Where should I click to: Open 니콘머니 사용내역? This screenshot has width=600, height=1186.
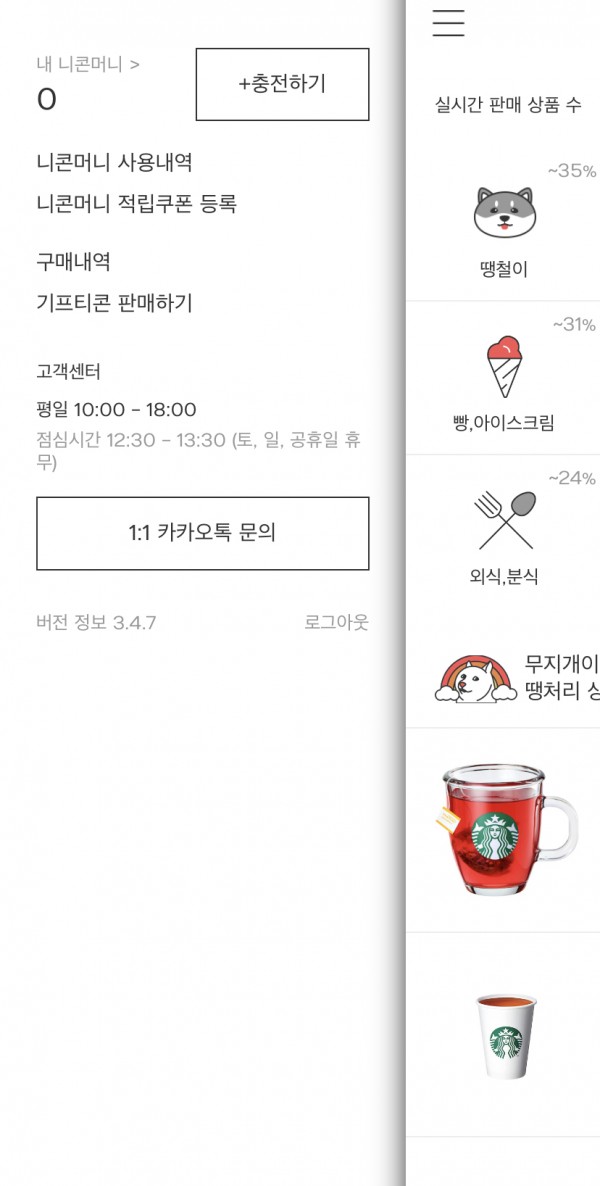(114, 162)
